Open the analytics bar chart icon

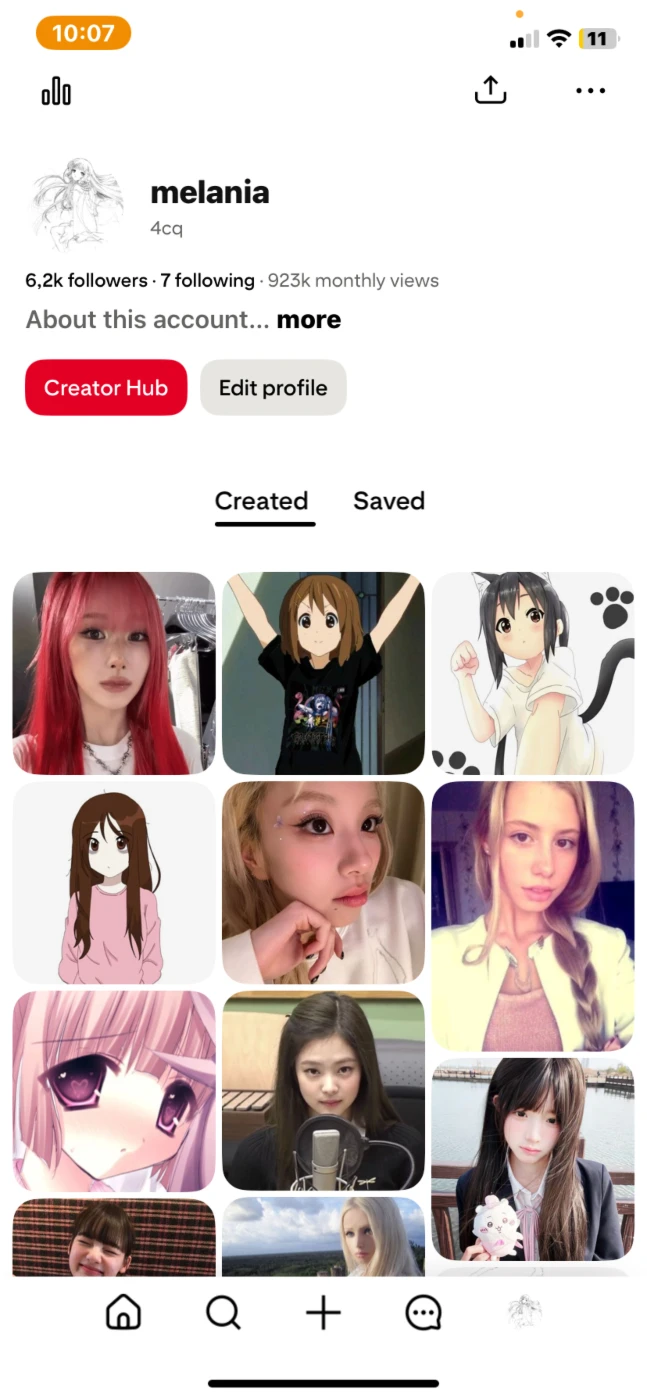[56, 92]
